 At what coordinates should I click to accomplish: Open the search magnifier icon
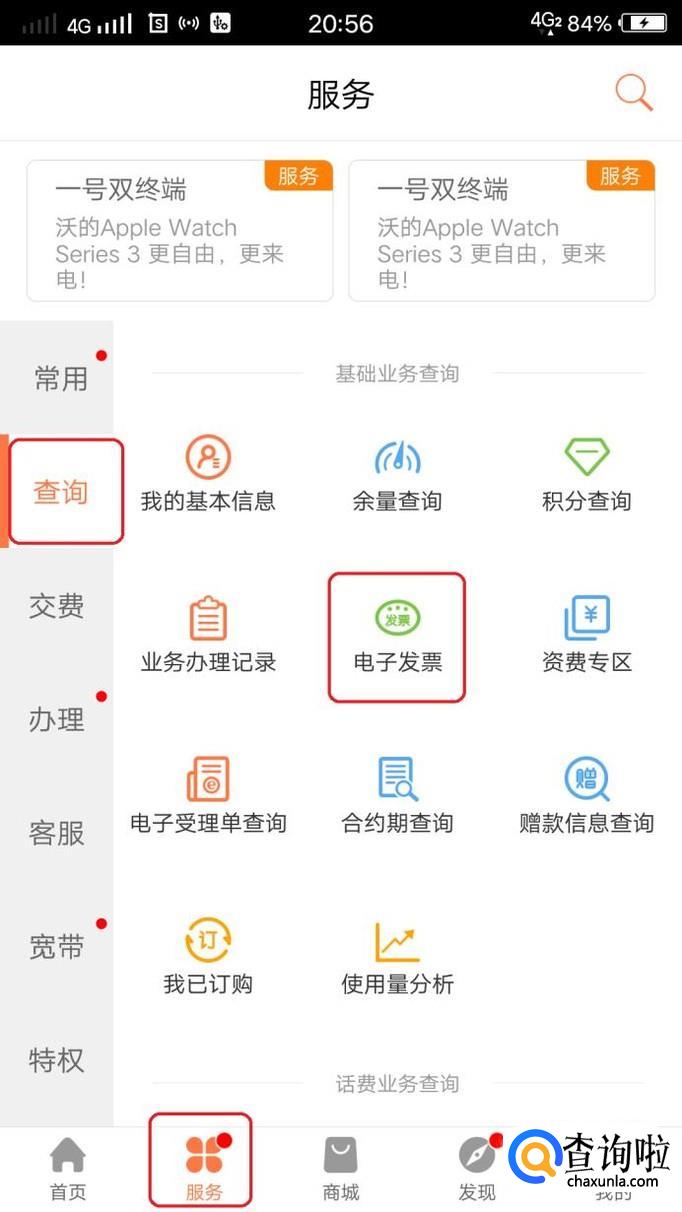(x=633, y=93)
